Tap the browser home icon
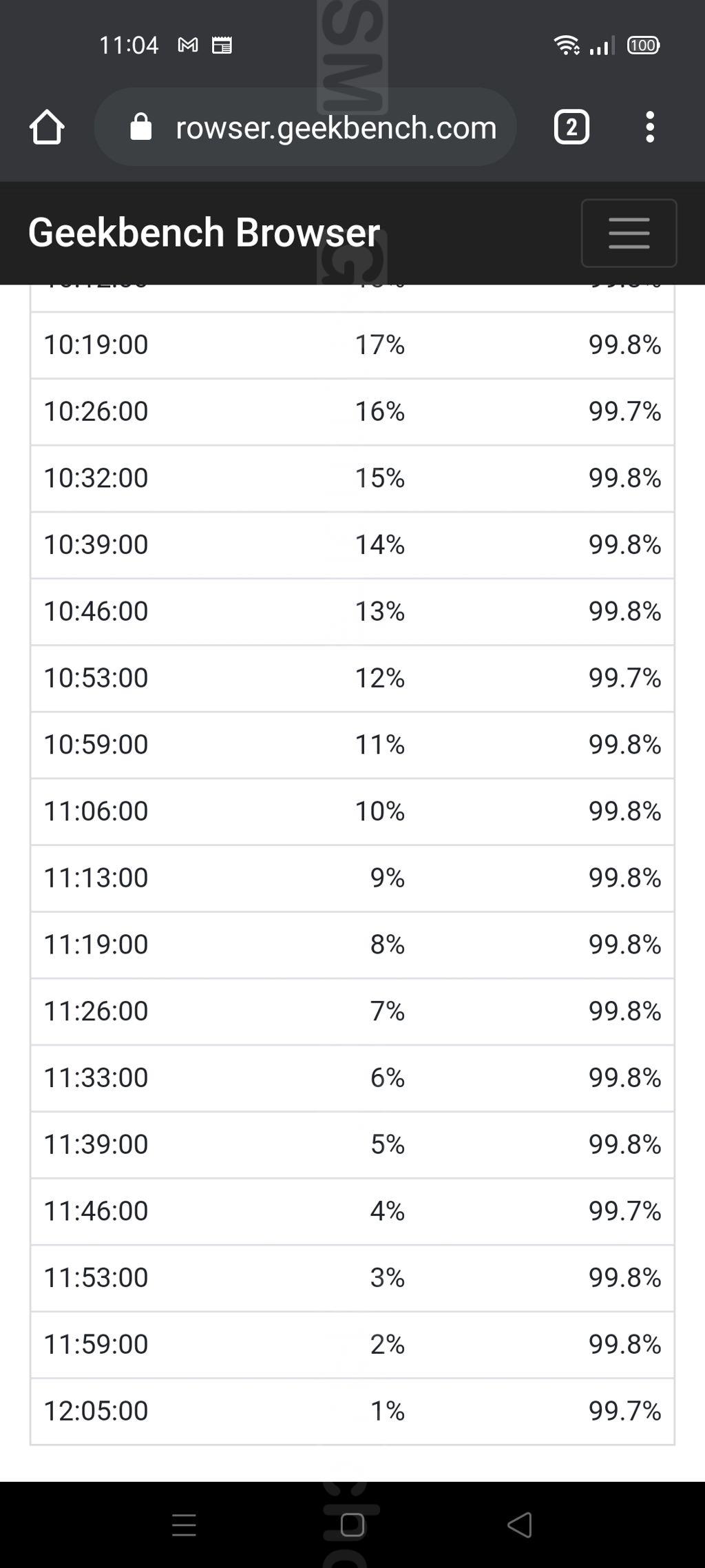Viewport: 705px width, 1568px height. coord(47,127)
